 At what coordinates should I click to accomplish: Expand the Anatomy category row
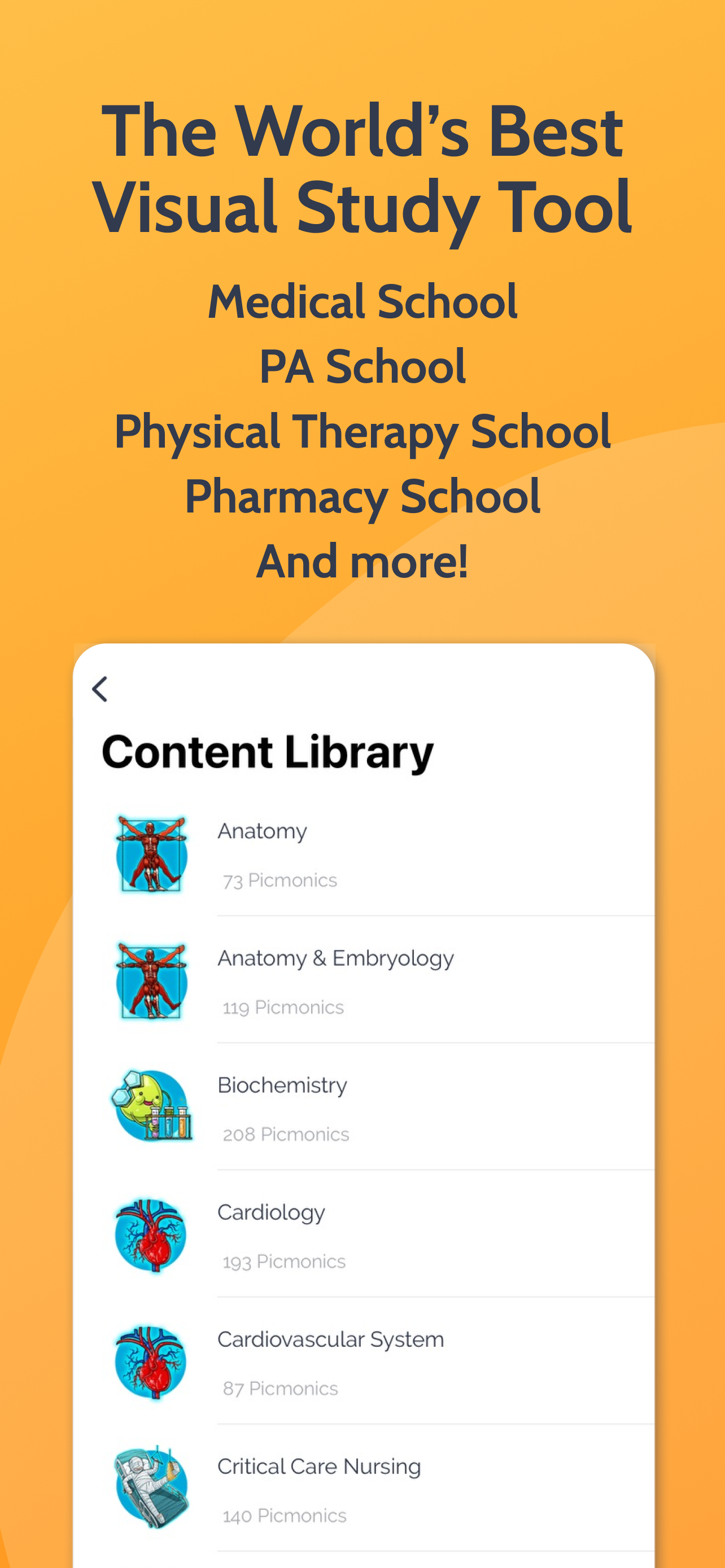(x=365, y=855)
